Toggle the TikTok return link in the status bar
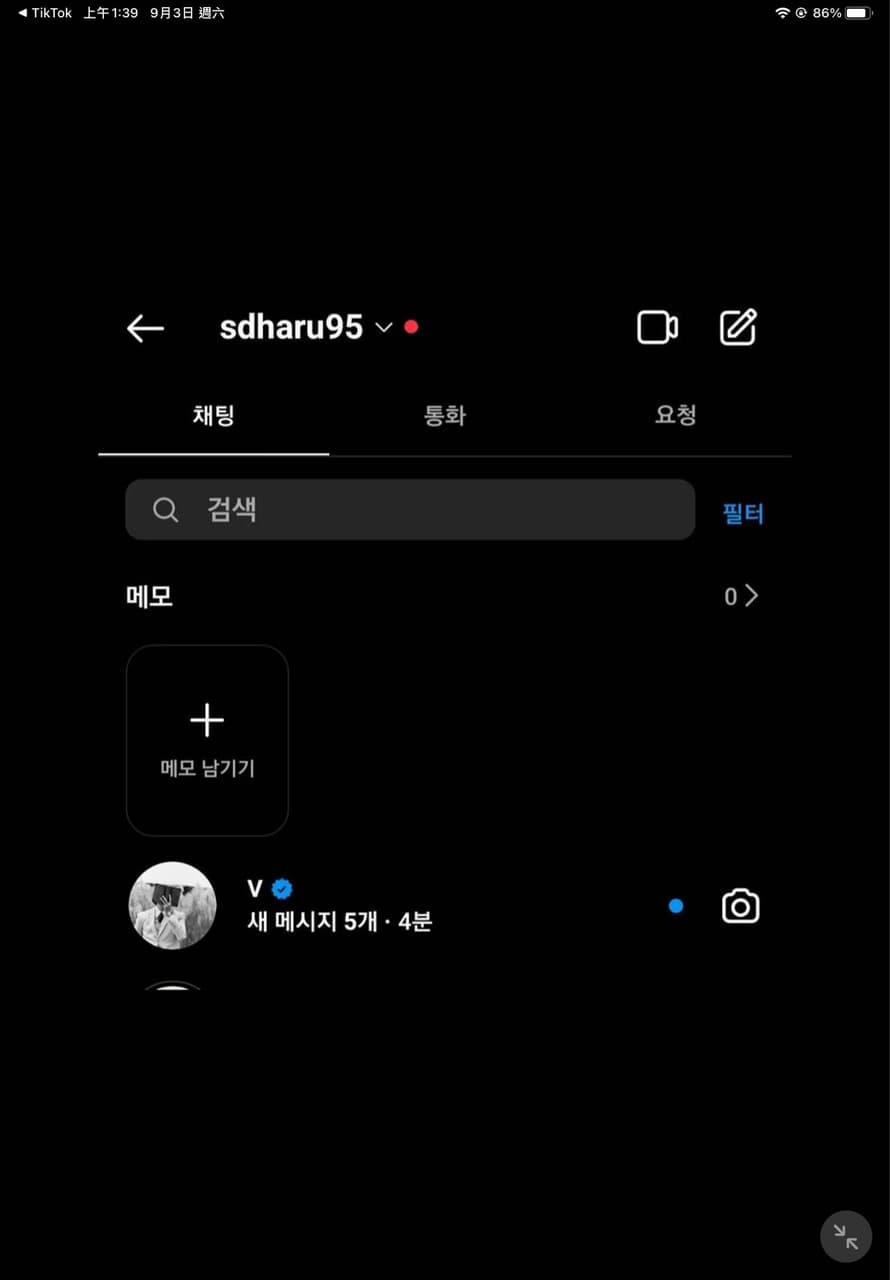890x1280 pixels. [x=40, y=13]
